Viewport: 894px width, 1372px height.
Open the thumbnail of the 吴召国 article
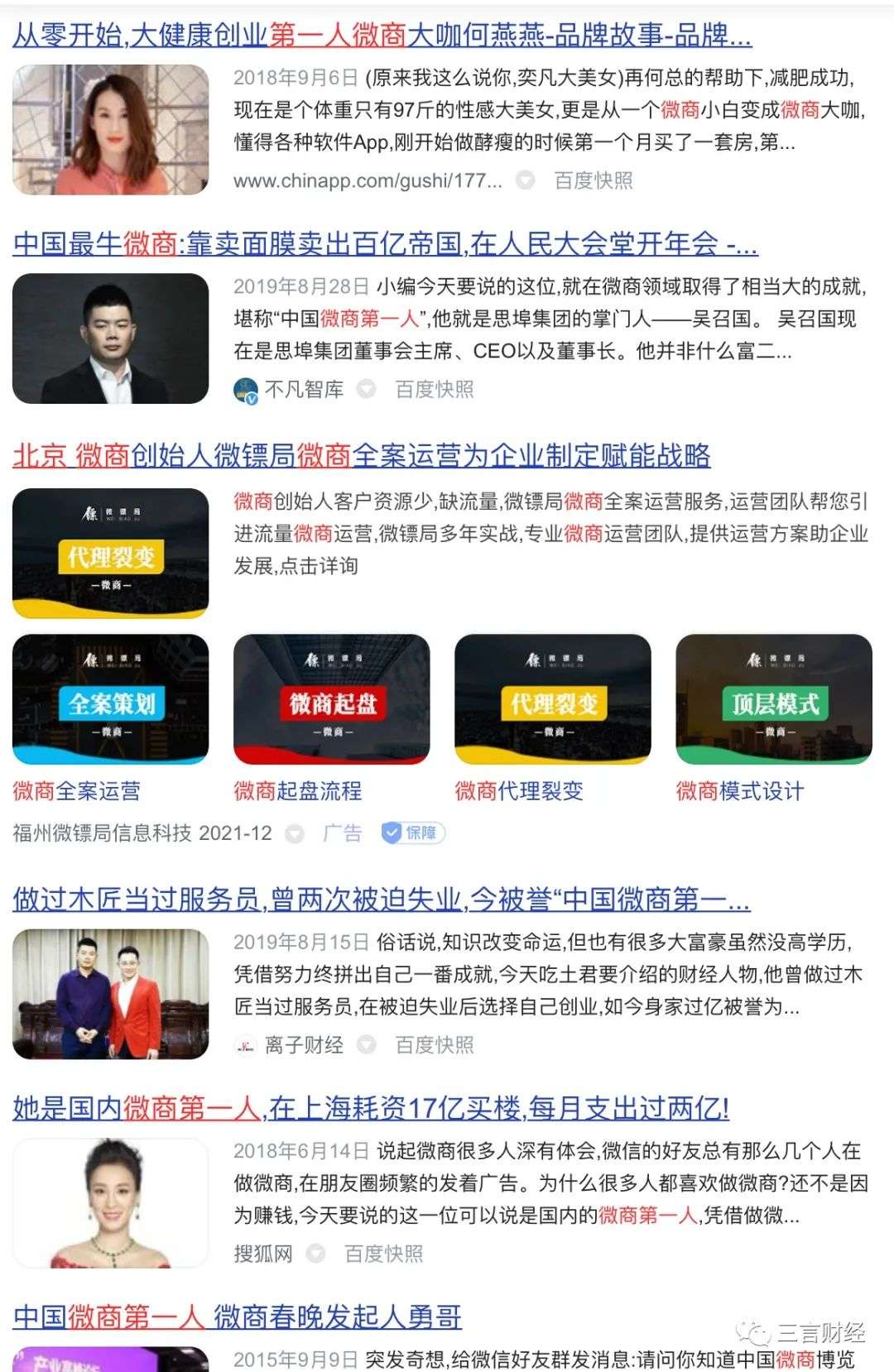coord(110,338)
